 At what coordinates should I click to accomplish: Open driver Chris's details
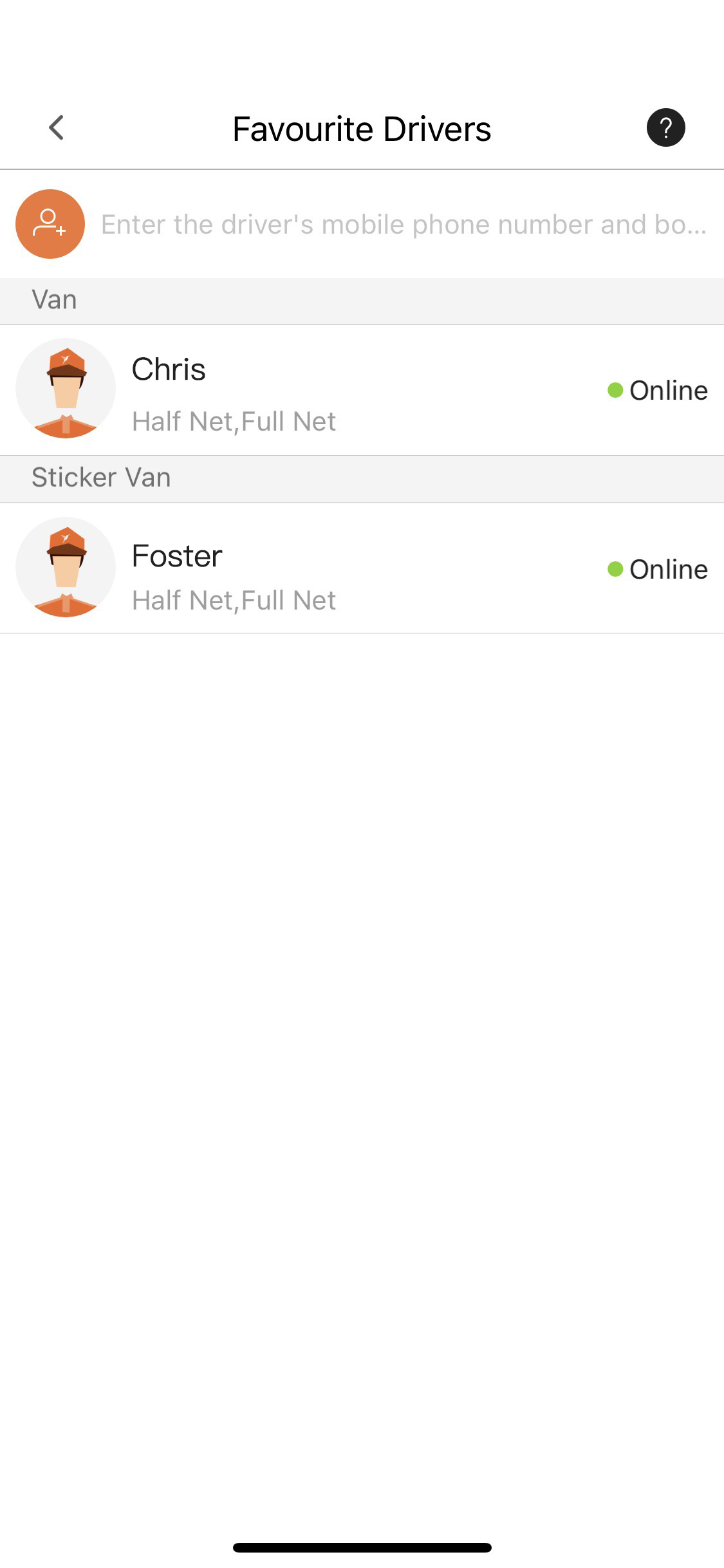(x=362, y=390)
